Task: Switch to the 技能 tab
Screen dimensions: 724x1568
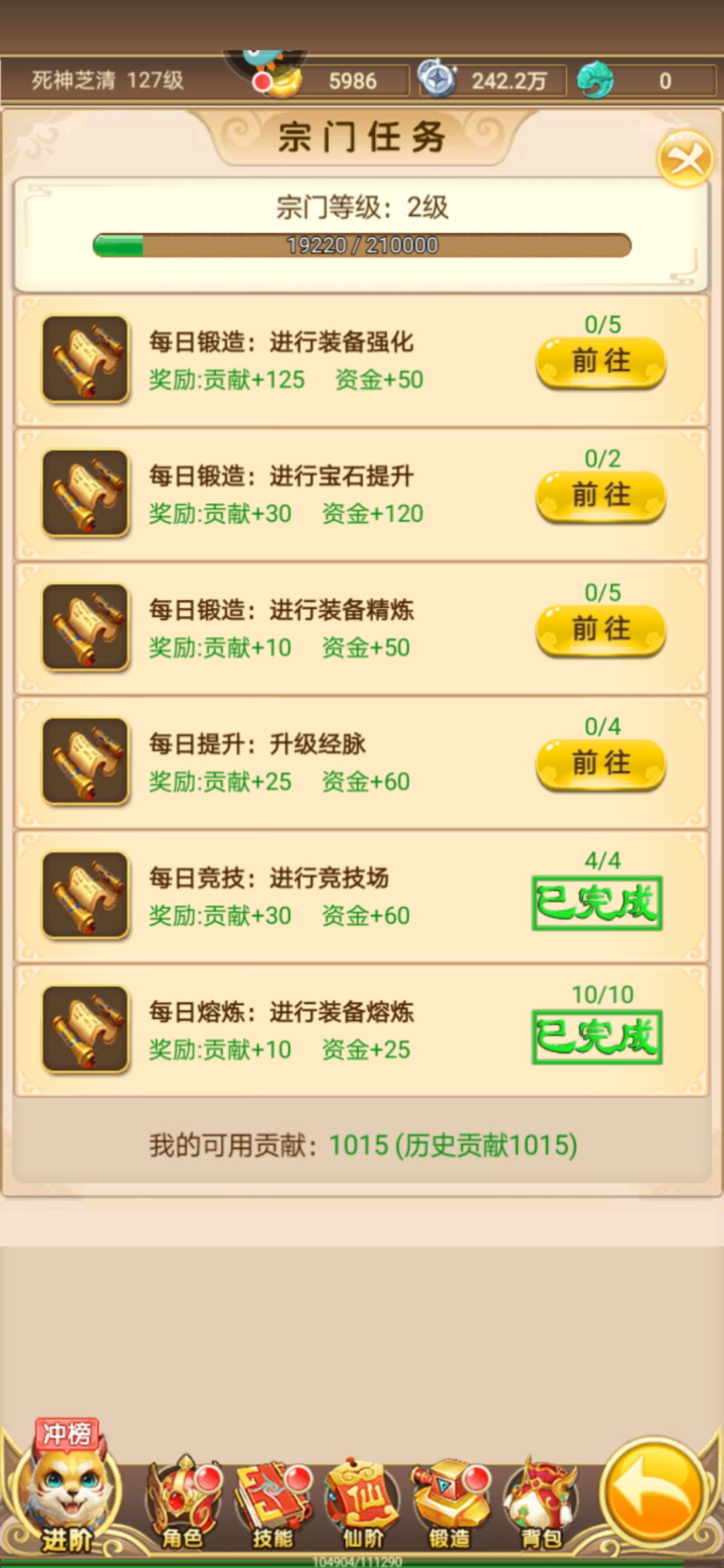Action: pos(273,1502)
